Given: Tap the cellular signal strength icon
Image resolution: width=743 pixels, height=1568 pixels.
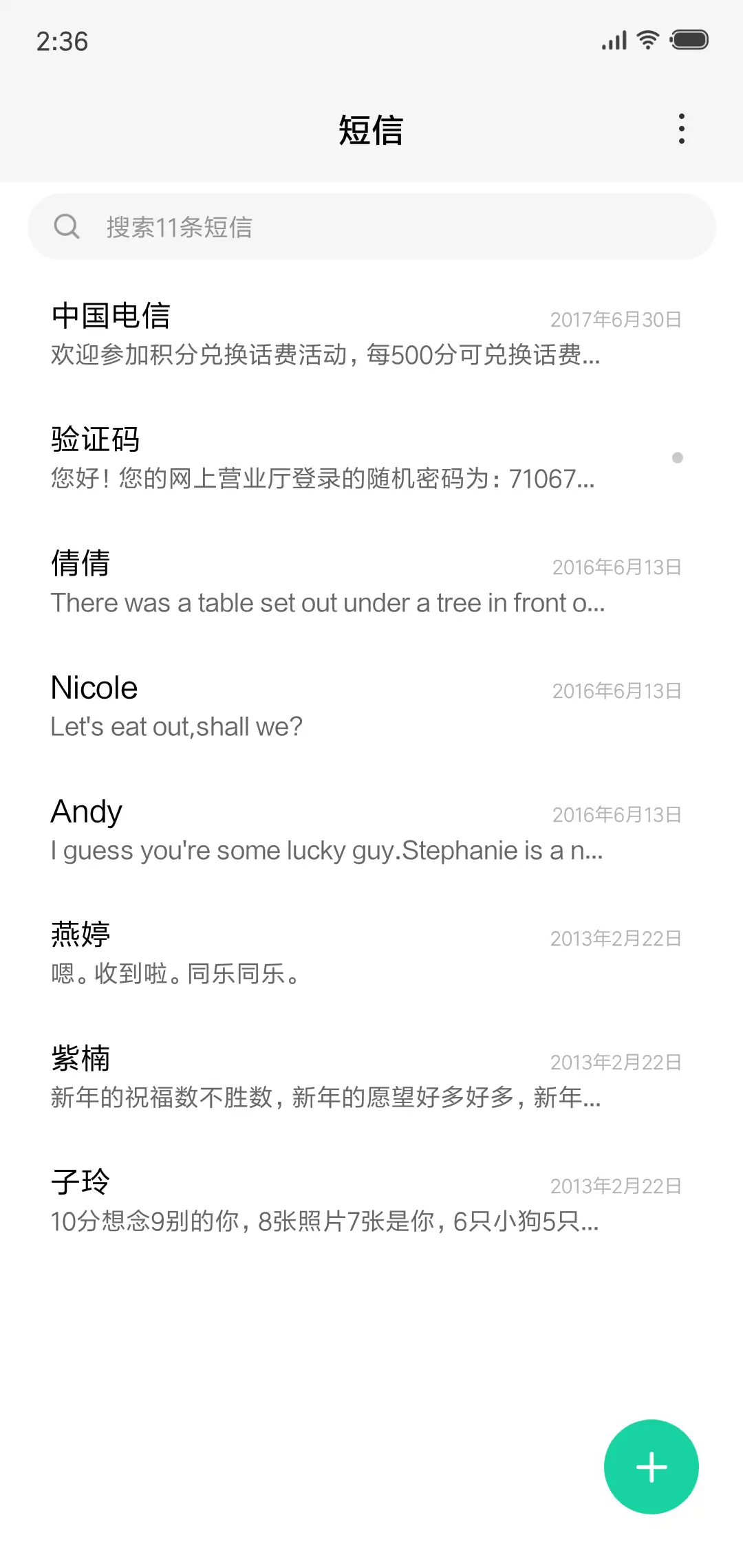Looking at the screenshot, I should [613, 39].
